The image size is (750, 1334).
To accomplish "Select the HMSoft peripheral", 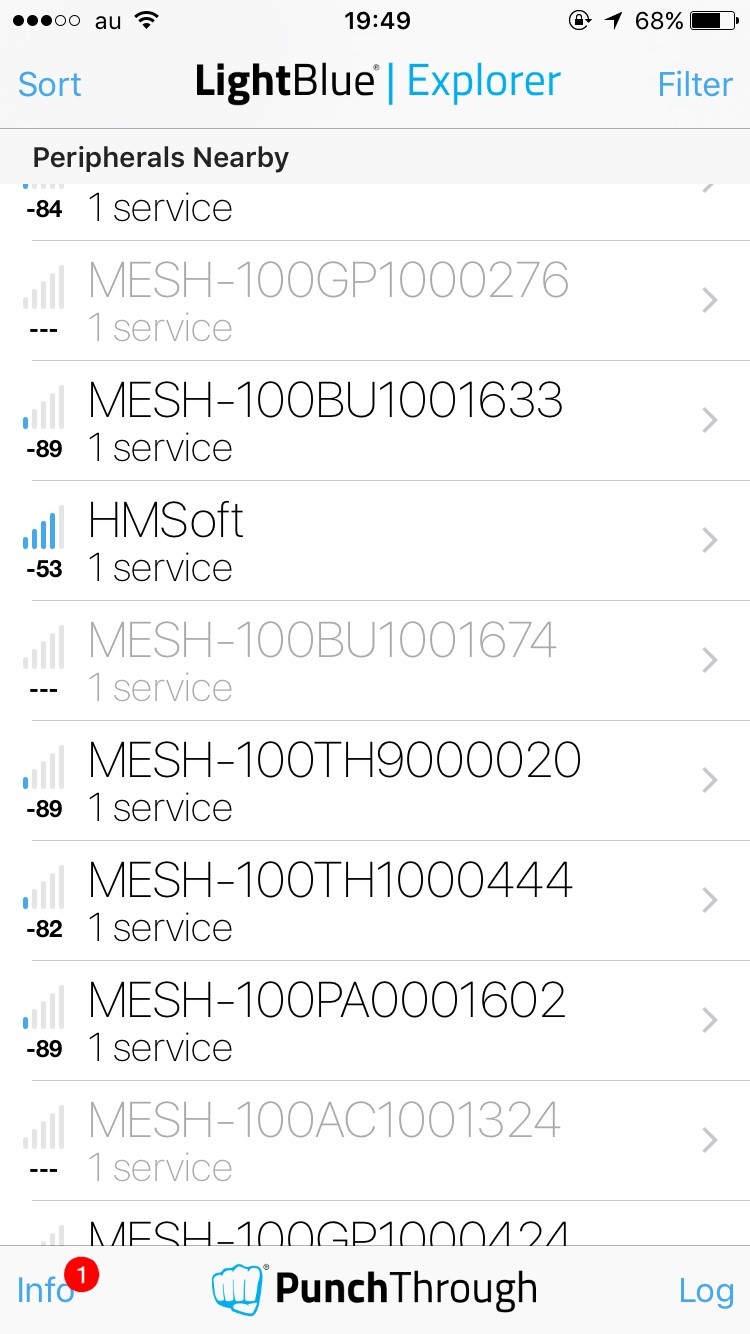I will [375, 541].
